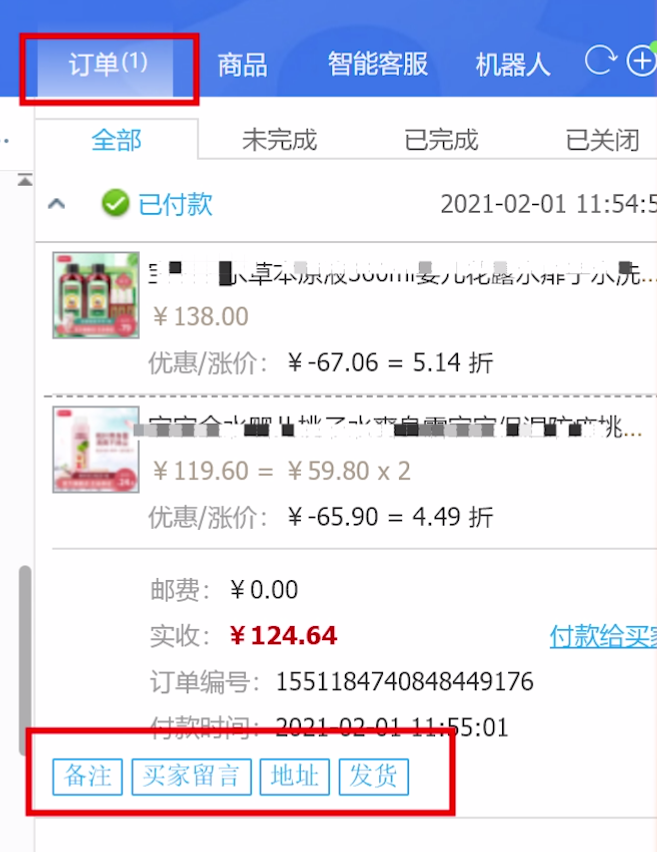Open the 地址 button

click(295, 777)
